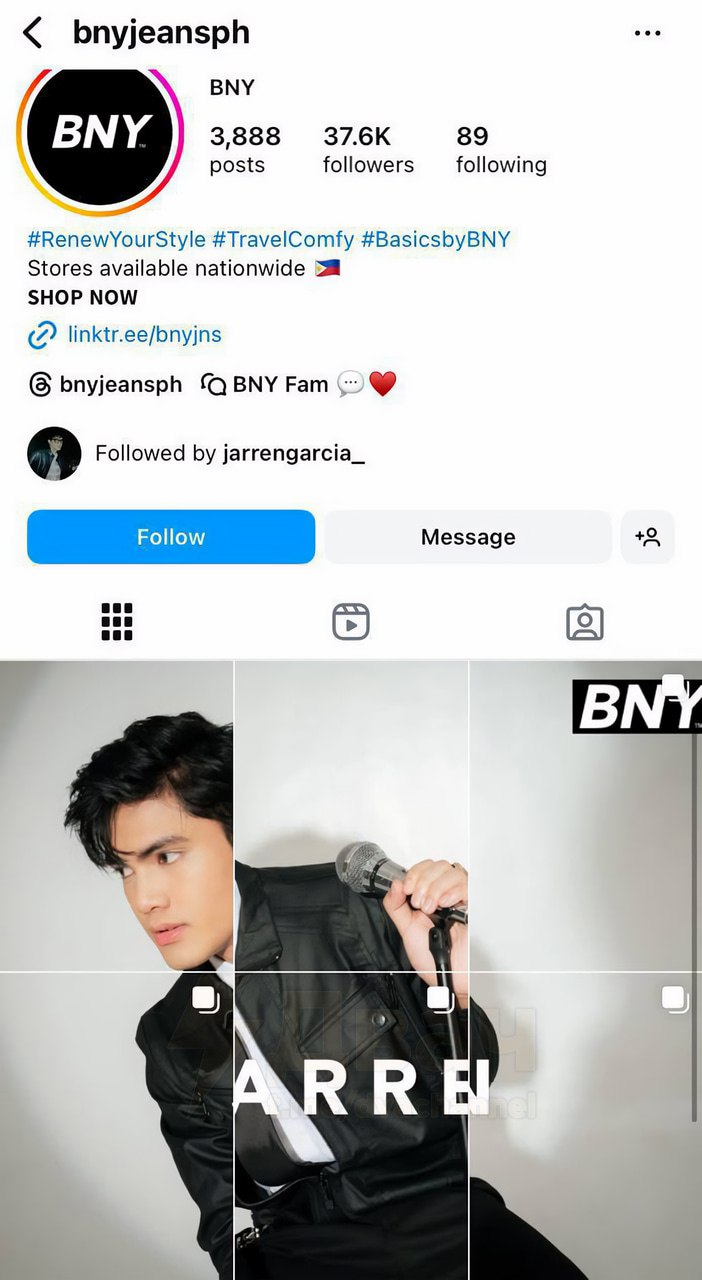Follow the BNY account
This screenshot has width=702, height=1280.
(171, 537)
